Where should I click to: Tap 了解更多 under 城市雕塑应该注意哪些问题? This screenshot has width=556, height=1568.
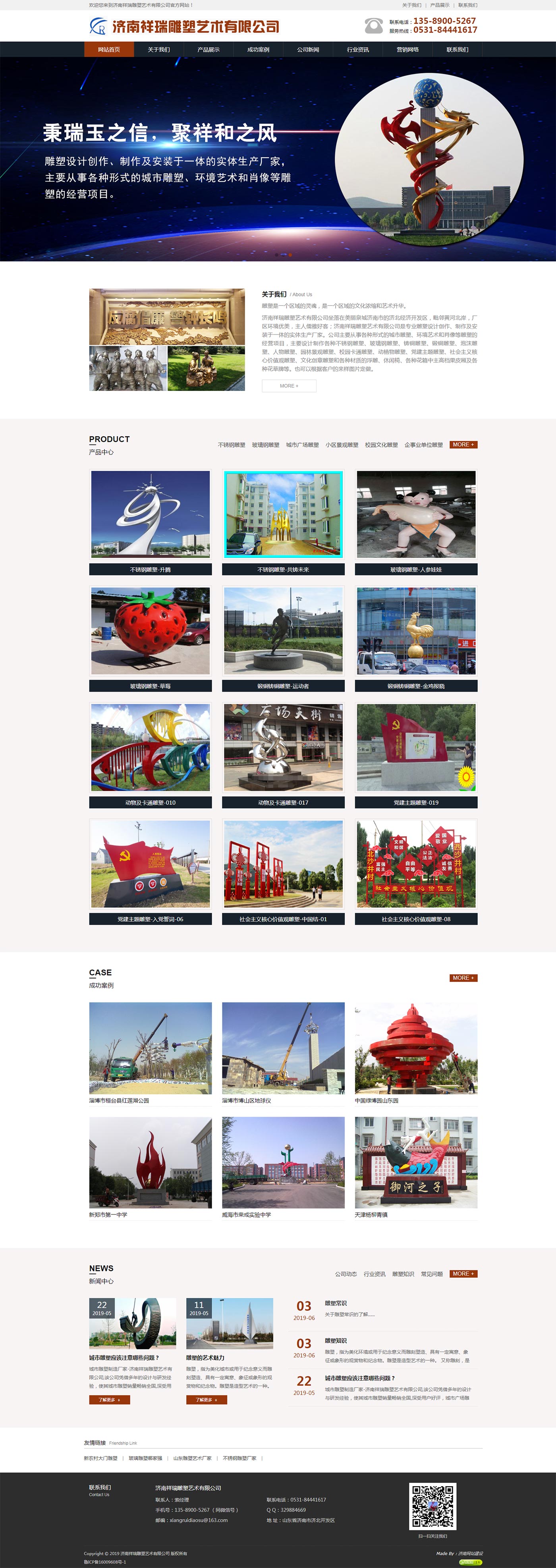click(110, 1400)
